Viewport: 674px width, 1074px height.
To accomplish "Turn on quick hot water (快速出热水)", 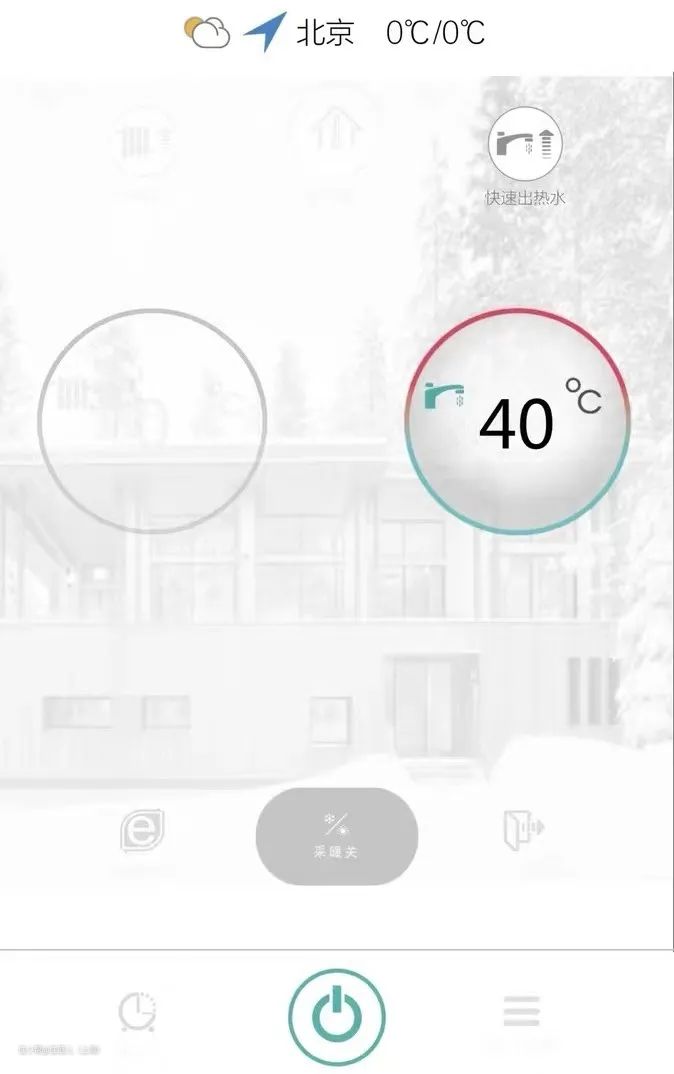I will tap(525, 146).
